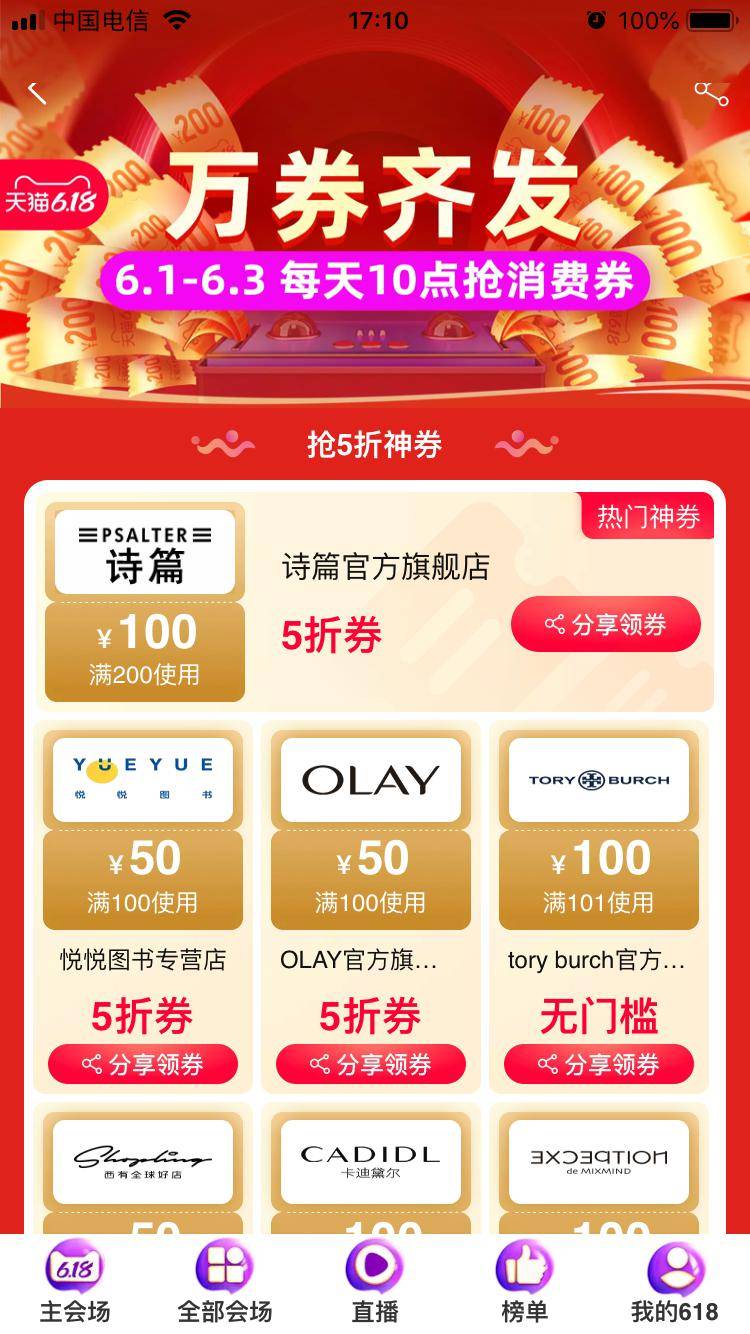Open the 西有全球好店 coupon card
The height and width of the screenshot is (1334, 750).
pyautogui.click(x=143, y=1172)
